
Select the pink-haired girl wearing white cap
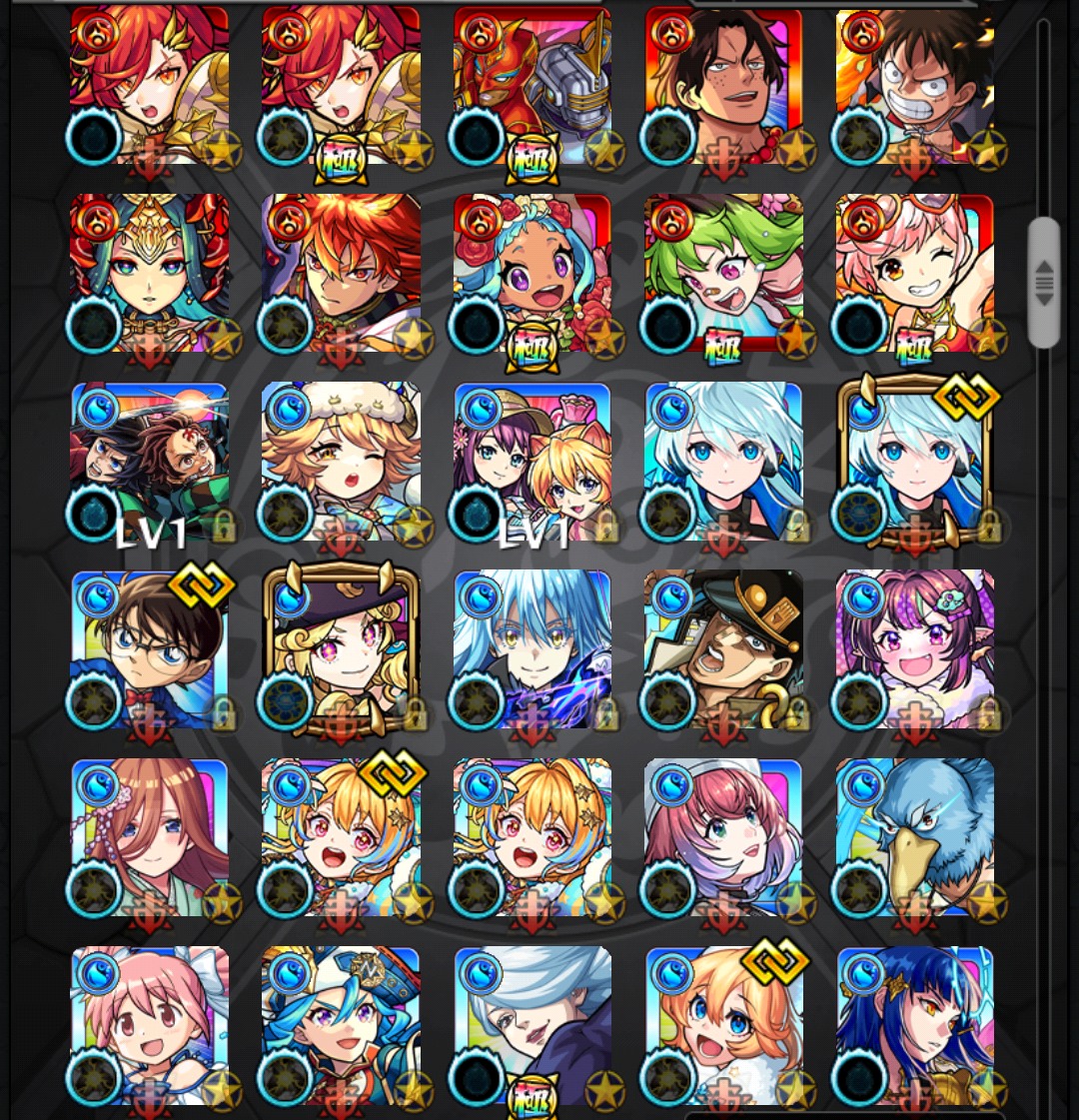click(x=724, y=835)
